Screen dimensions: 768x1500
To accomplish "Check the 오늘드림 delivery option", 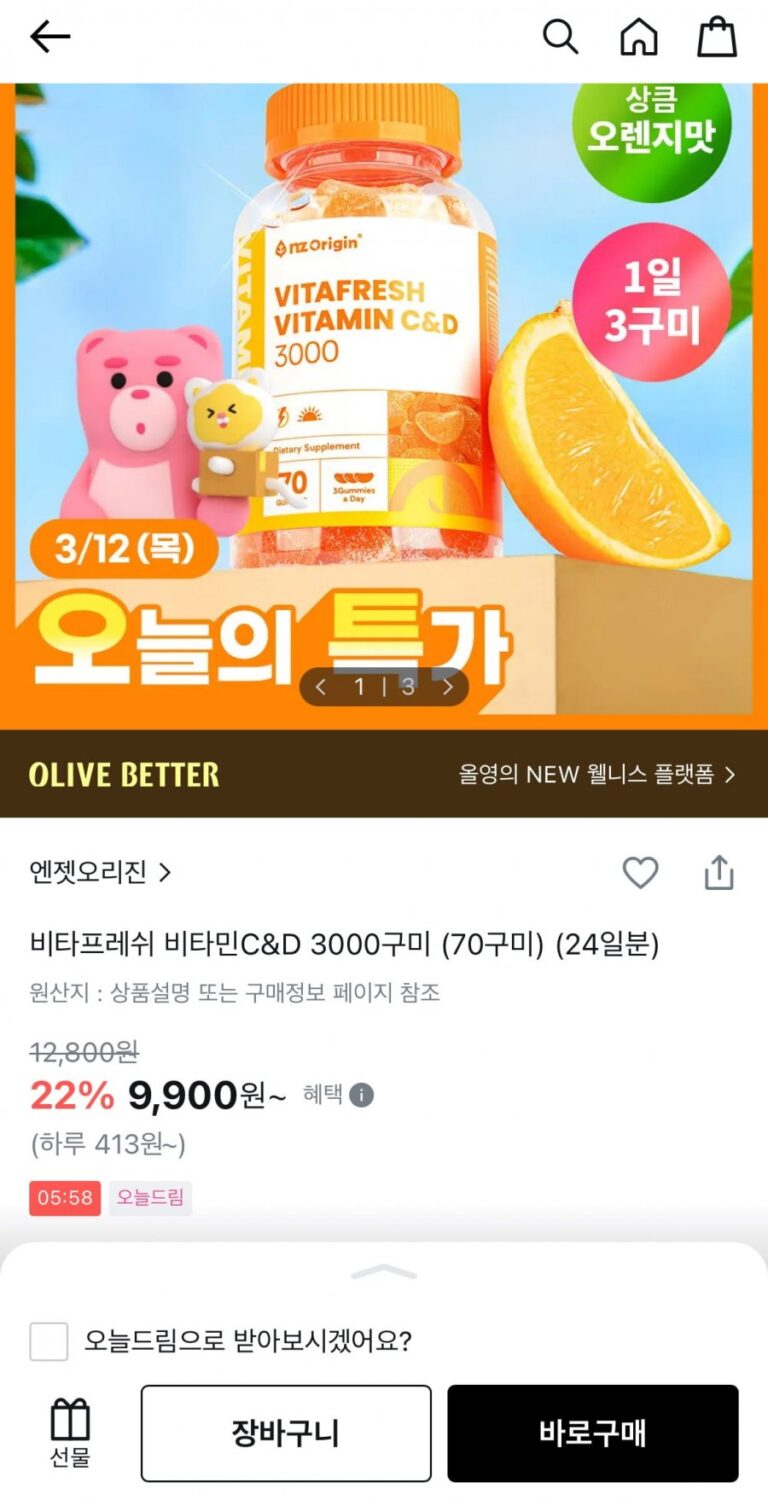I will click(x=49, y=1341).
